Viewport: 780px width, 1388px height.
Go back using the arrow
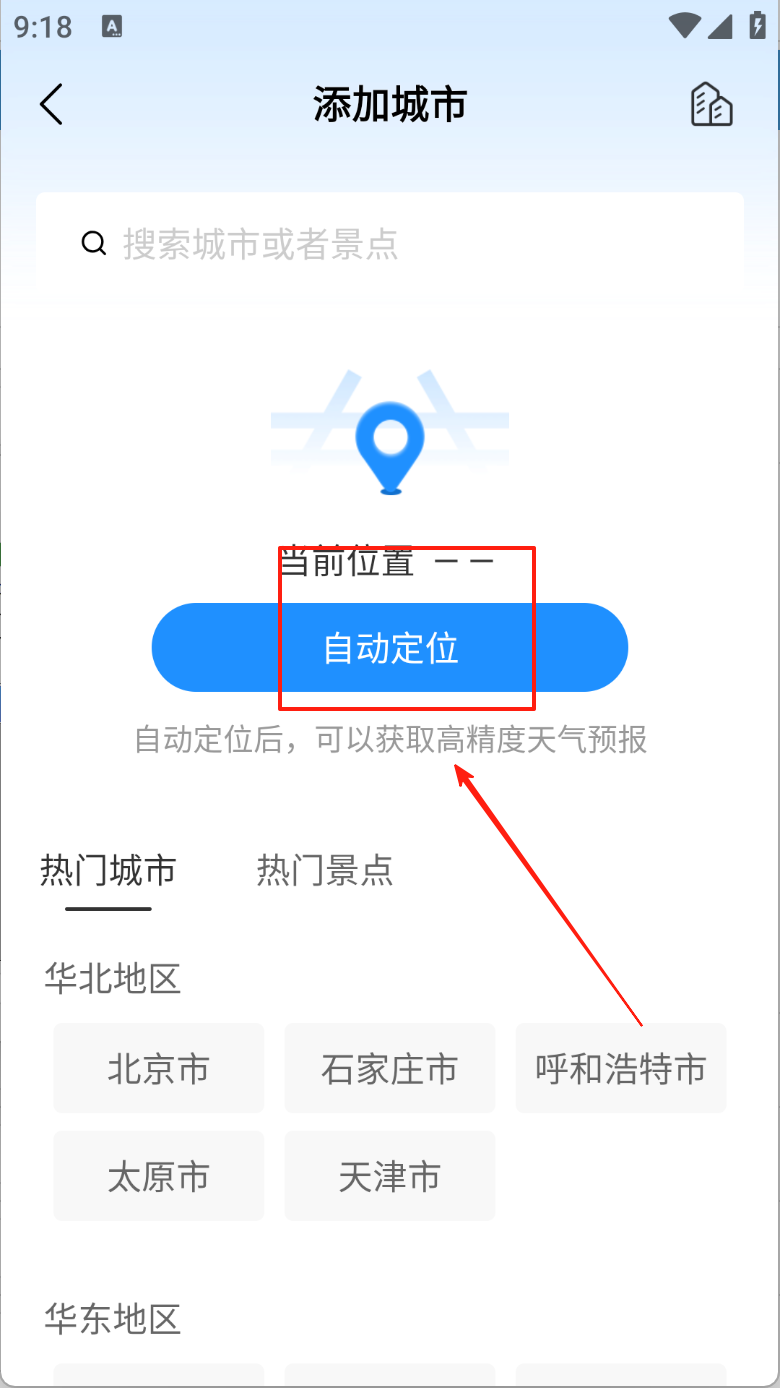point(51,104)
